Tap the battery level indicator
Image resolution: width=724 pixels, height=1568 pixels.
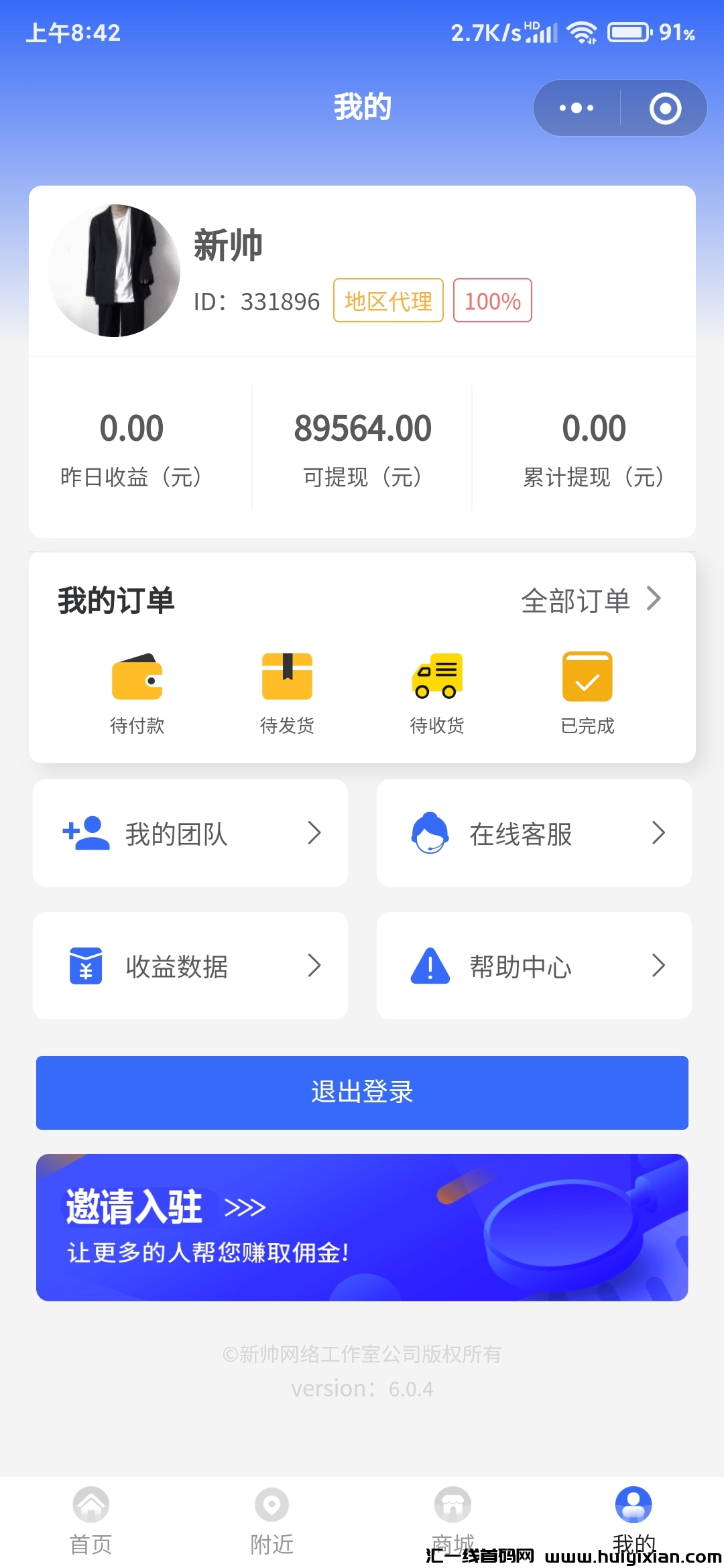[629, 31]
